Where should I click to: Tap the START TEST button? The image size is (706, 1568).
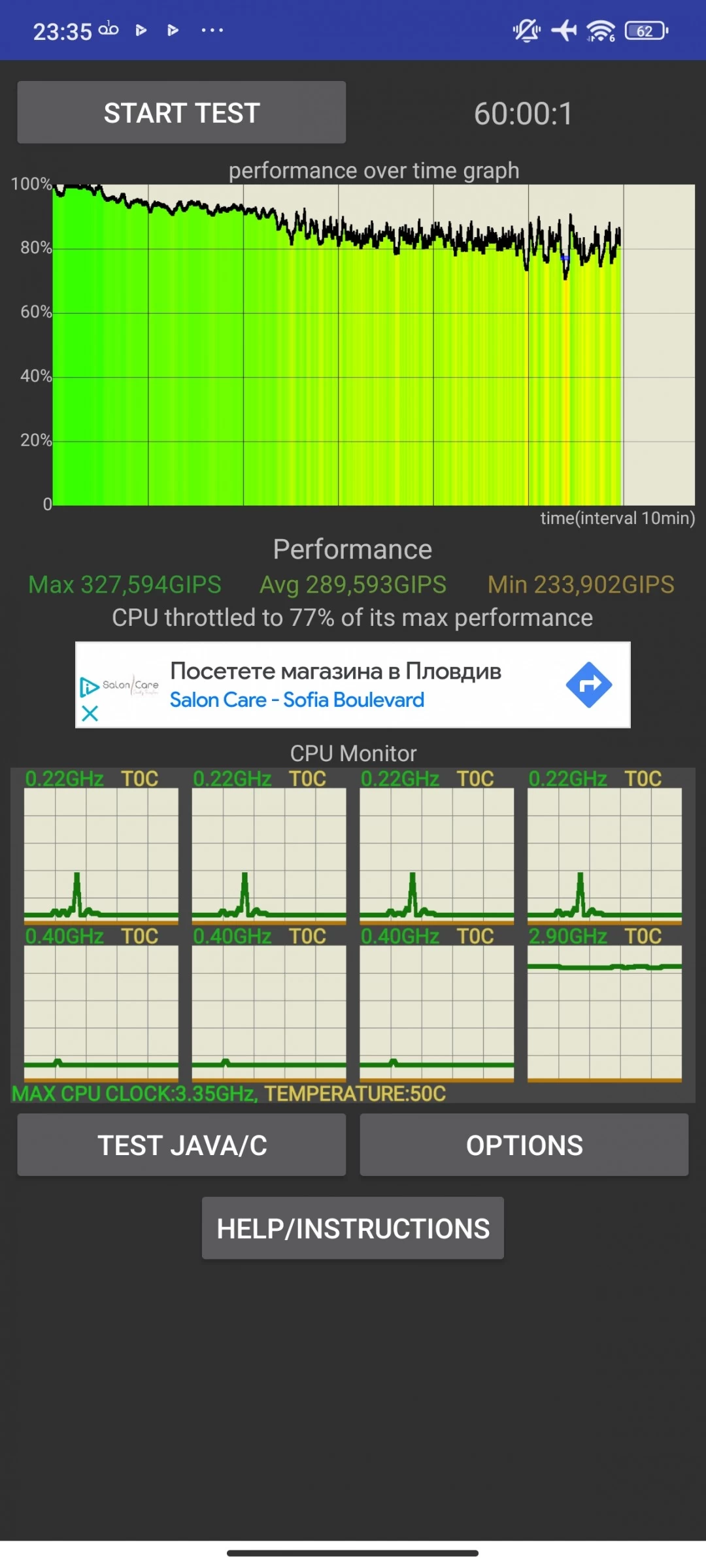pyautogui.click(x=182, y=112)
